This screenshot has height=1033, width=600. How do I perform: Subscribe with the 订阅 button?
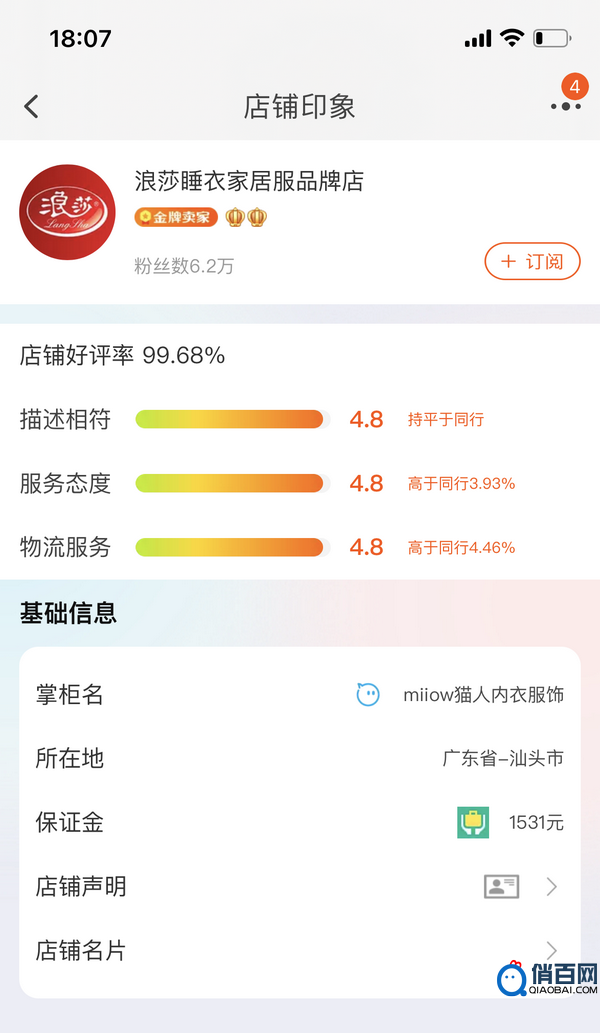point(532,262)
